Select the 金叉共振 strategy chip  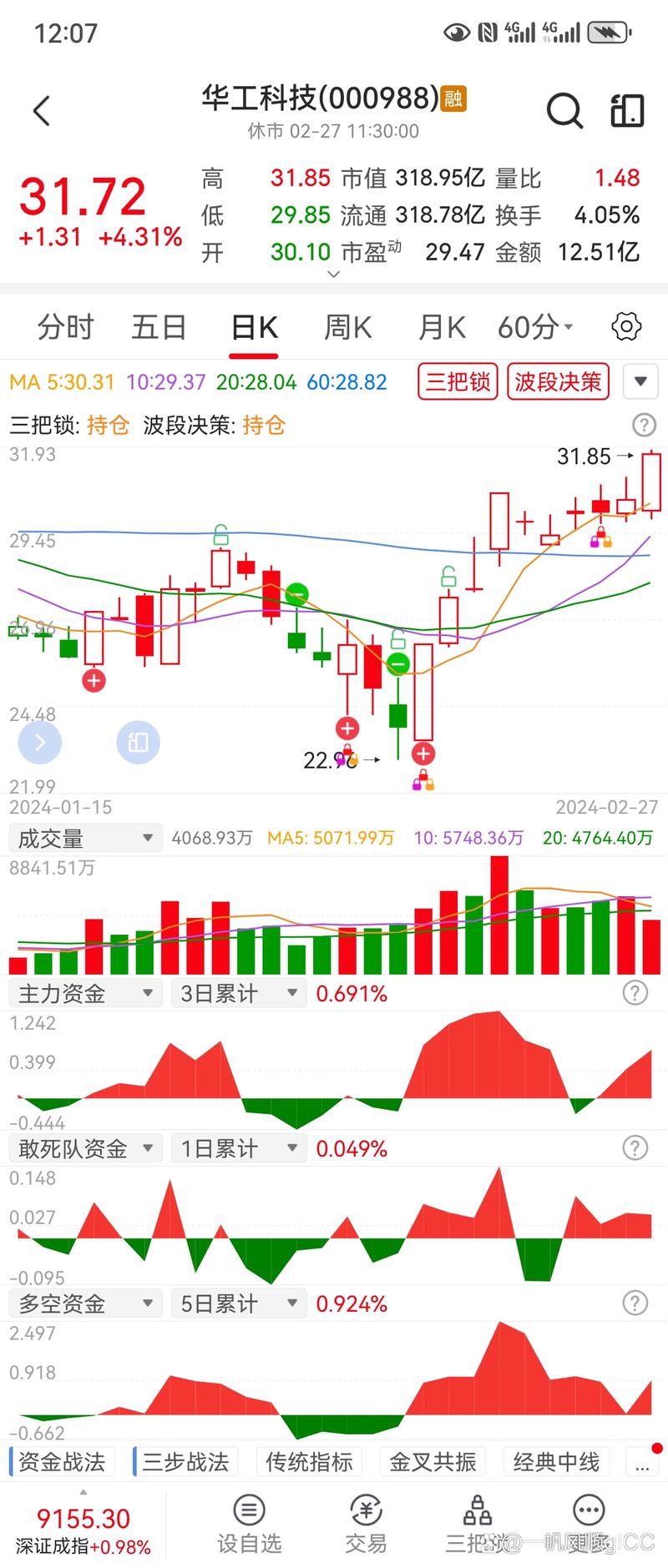pyautogui.click(x=433, y=1462)
